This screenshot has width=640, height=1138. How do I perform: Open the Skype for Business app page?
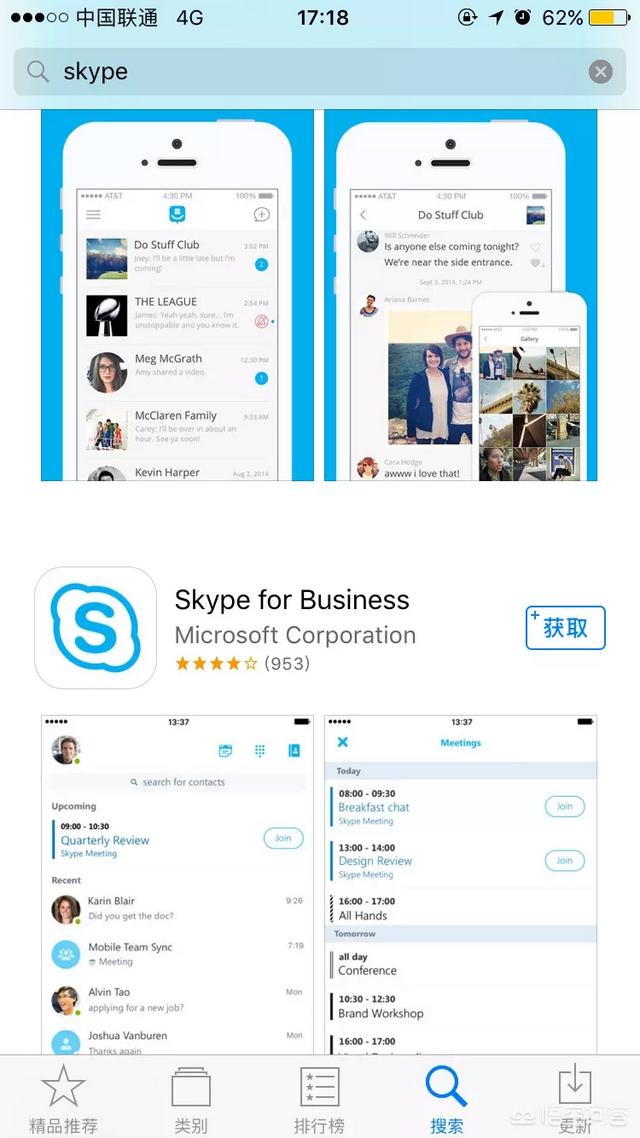[x=292, y=601]
